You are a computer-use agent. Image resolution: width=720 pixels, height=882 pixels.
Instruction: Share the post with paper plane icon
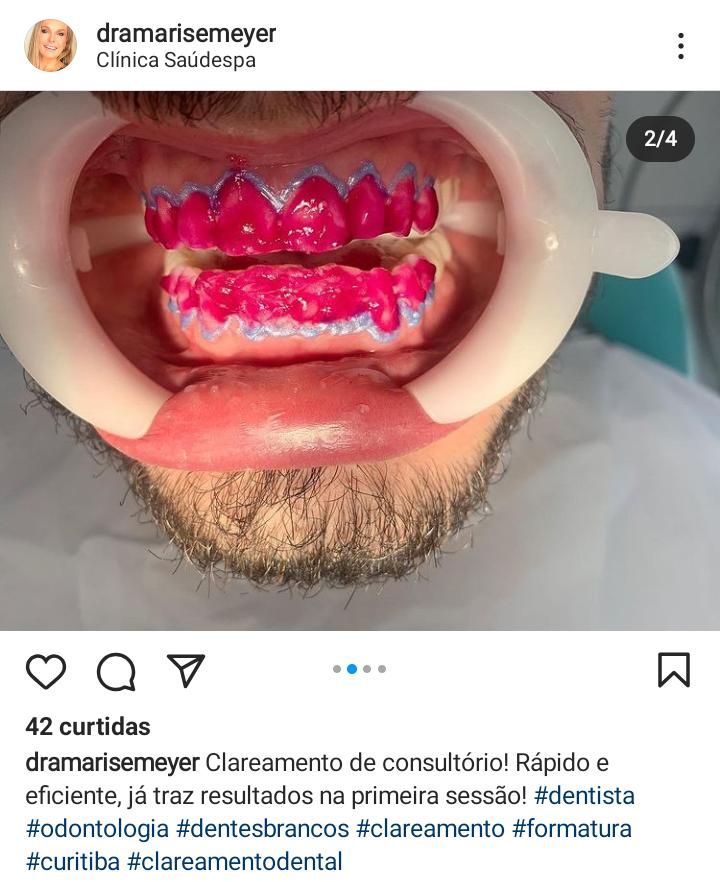[186, 670]
